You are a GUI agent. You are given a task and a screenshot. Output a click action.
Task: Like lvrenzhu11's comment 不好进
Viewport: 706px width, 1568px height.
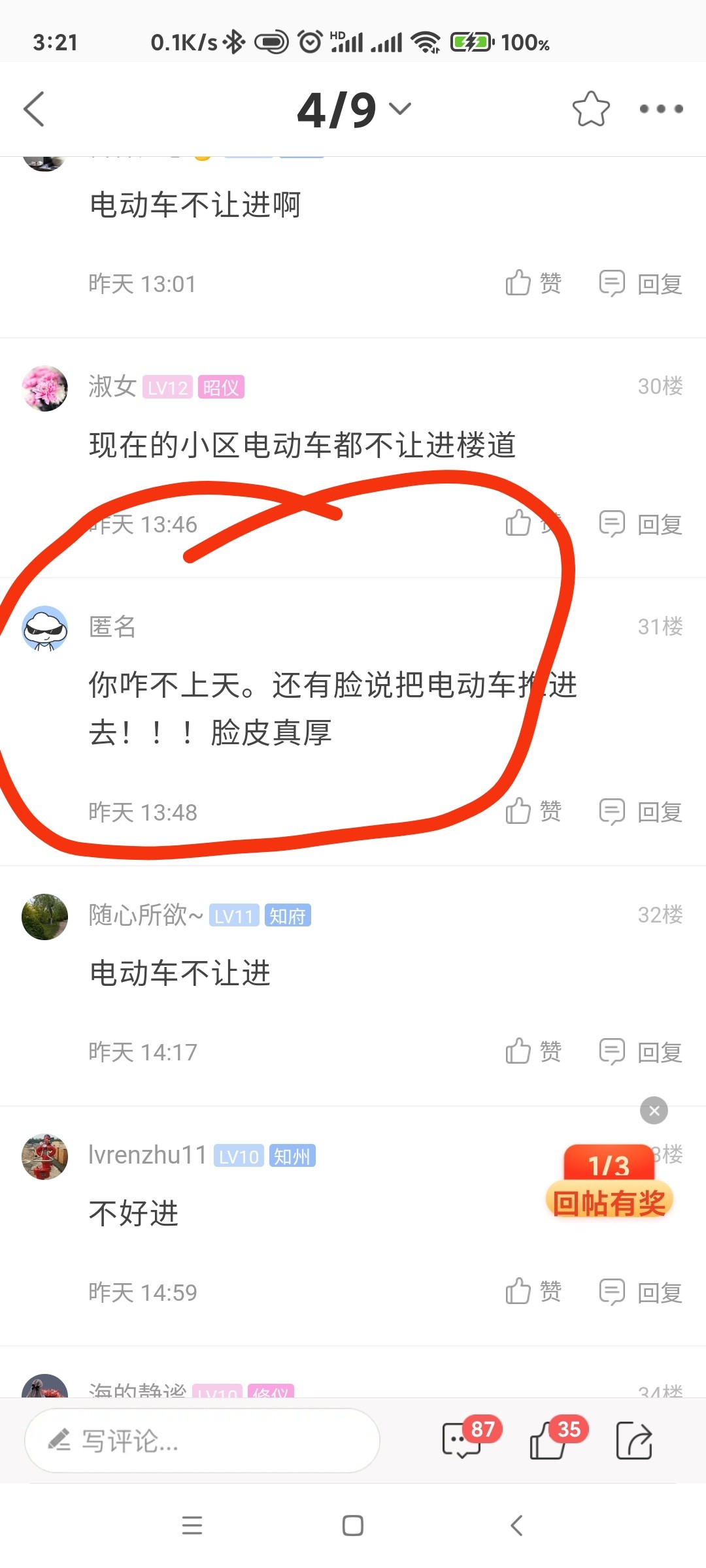[x=533, y=1292]
